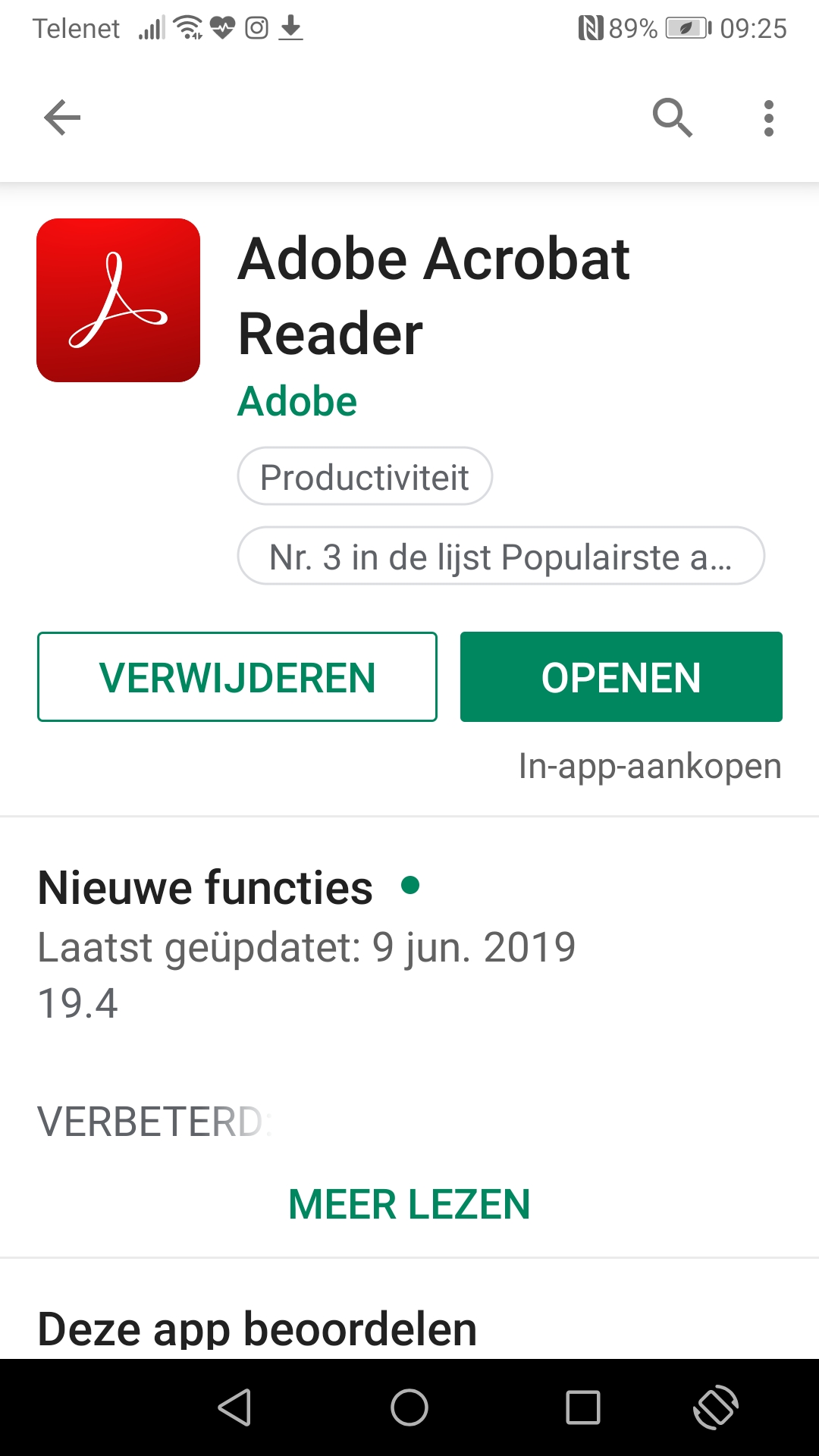The height and width of the screenshot is (1456, 819).
Task: Tap the Nr. 3 Populairste list chip
Action: [x=500, y=556]
